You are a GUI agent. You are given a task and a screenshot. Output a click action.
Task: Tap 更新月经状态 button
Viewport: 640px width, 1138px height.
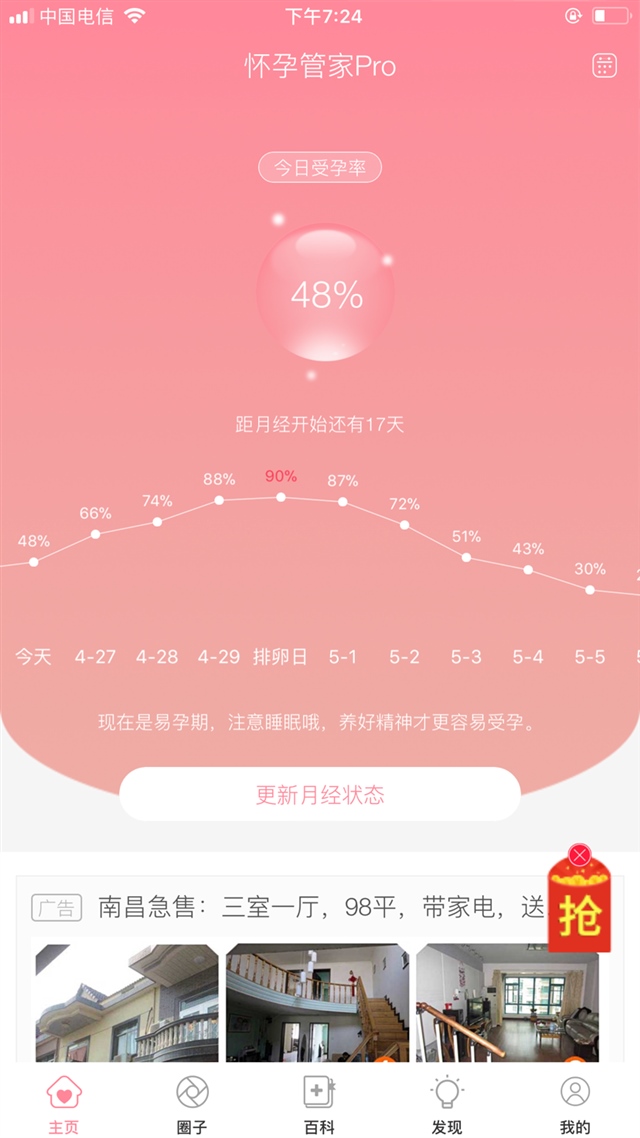320,795
